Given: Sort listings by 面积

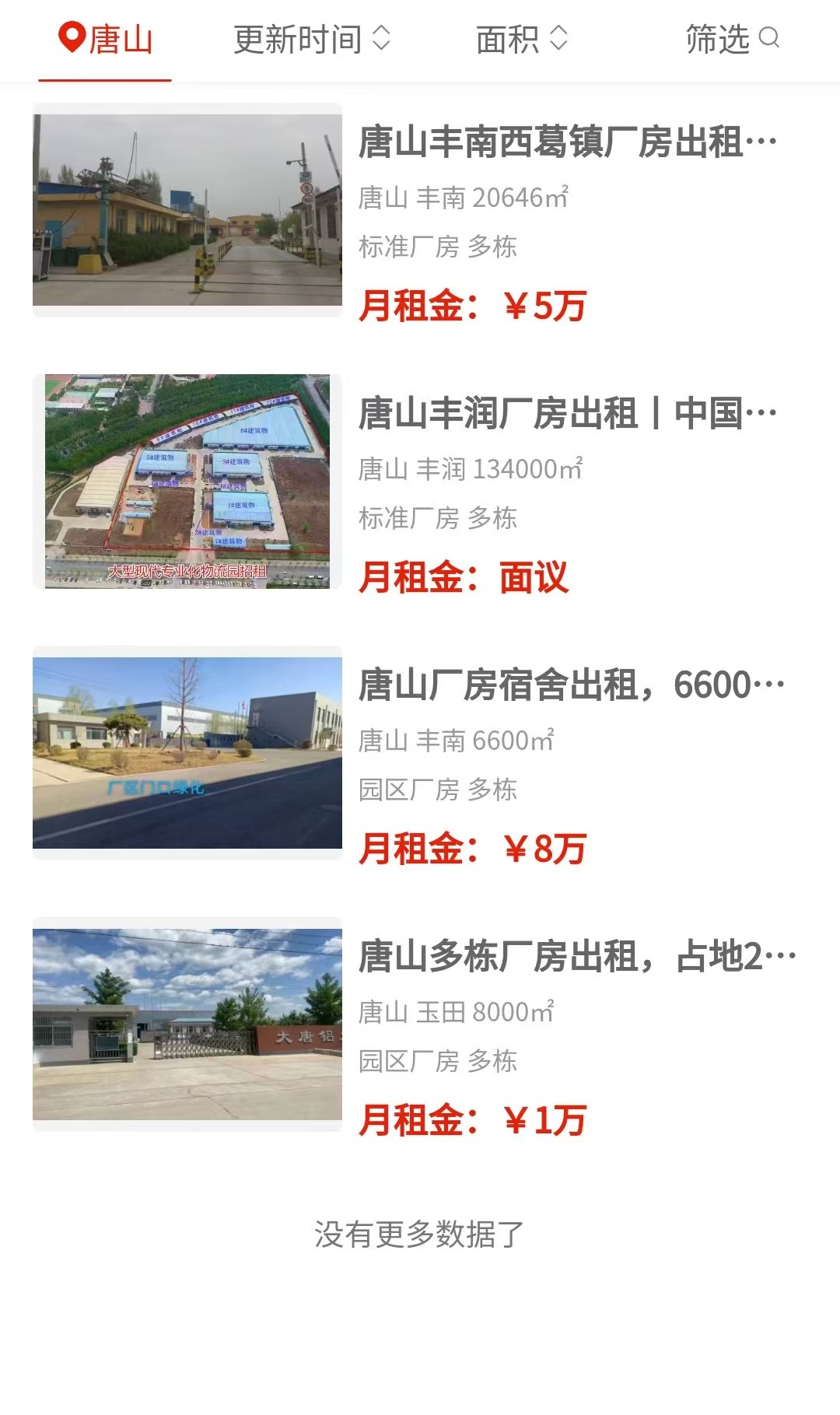Looking at the screenshot, I should (521, 39).
